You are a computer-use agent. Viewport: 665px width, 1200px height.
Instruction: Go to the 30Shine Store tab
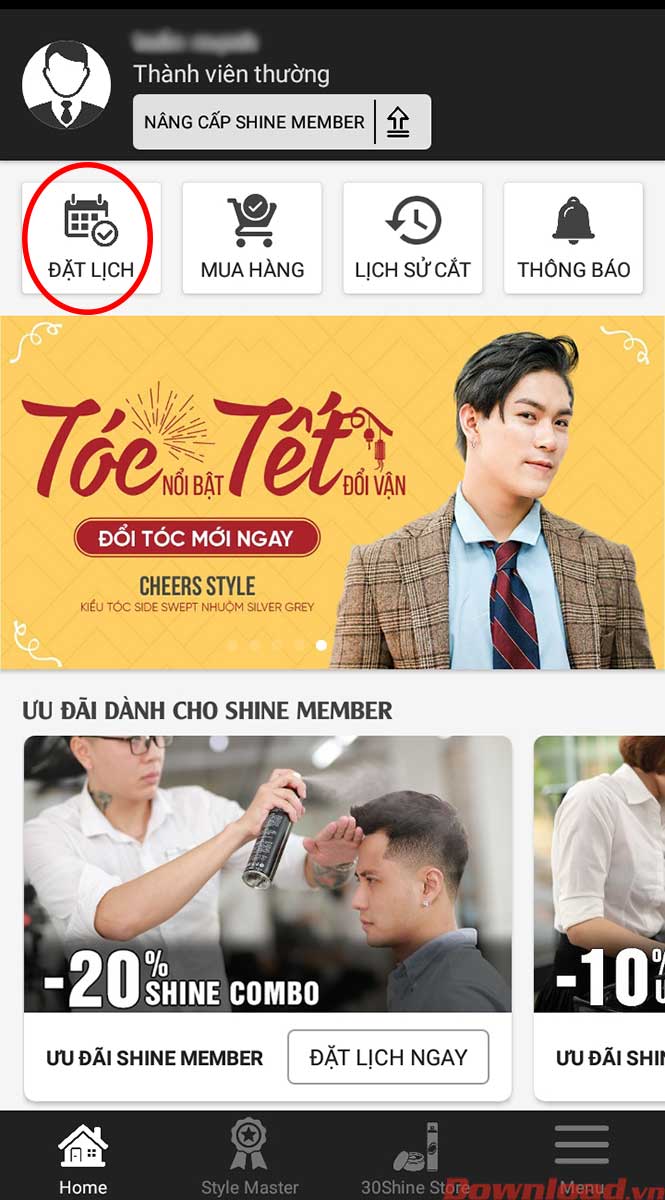click(415, 1158)
